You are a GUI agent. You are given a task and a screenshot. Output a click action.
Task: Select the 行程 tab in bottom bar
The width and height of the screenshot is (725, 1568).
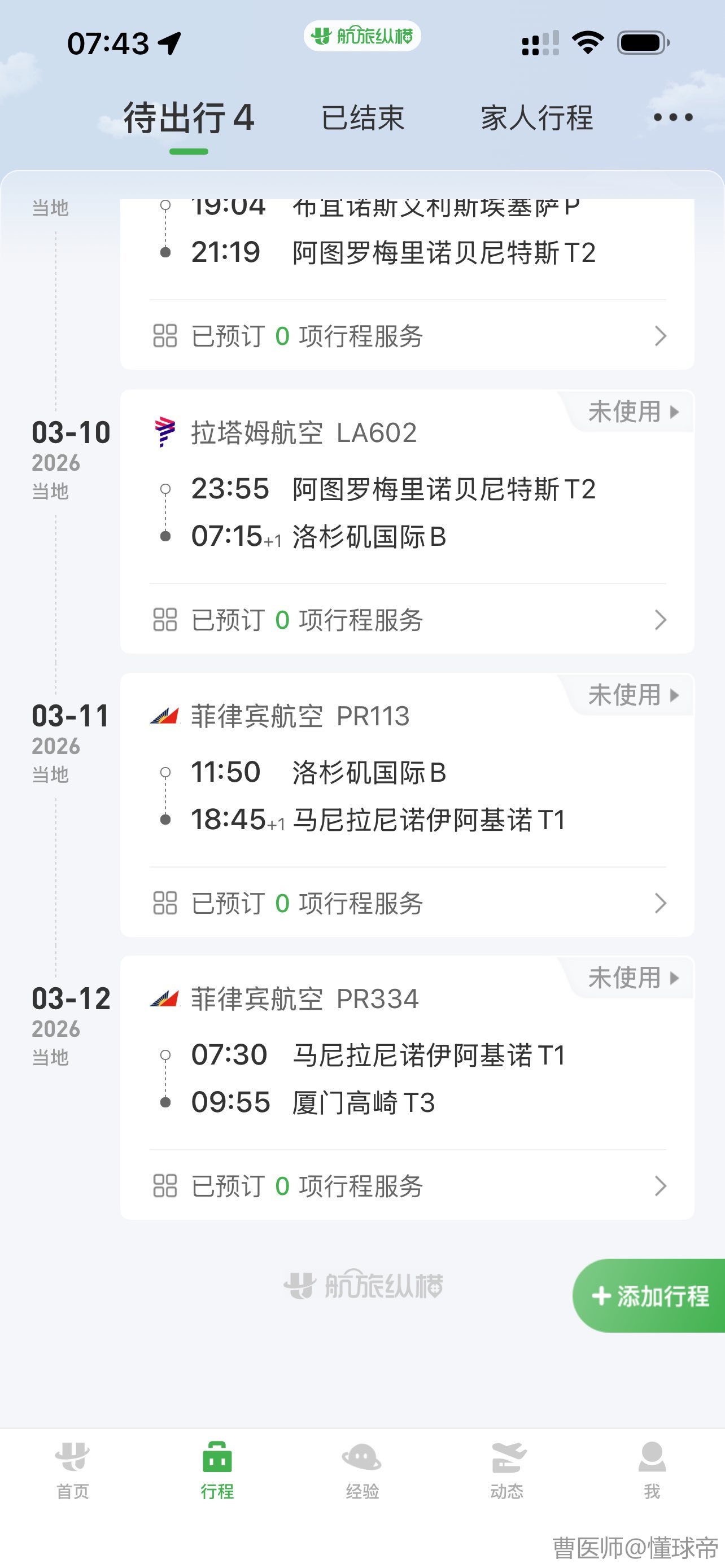[x=217, y=1470]
